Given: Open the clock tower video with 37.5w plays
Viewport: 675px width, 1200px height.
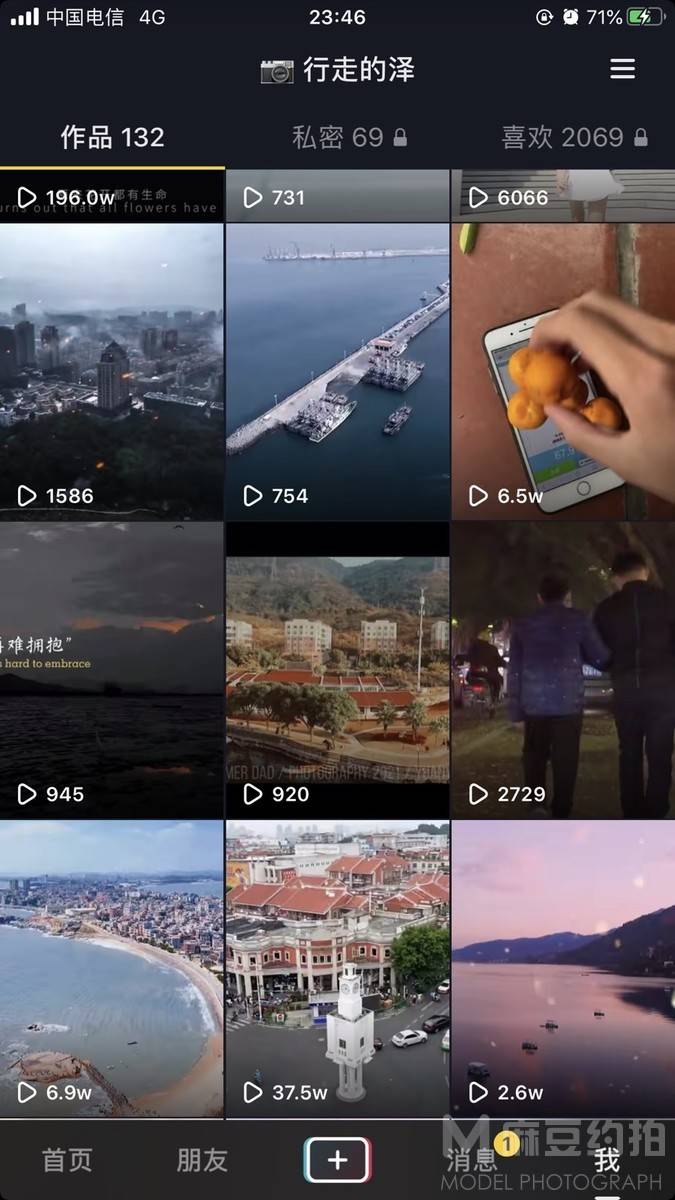Looking at the screenshot, I should coord(337,967).
